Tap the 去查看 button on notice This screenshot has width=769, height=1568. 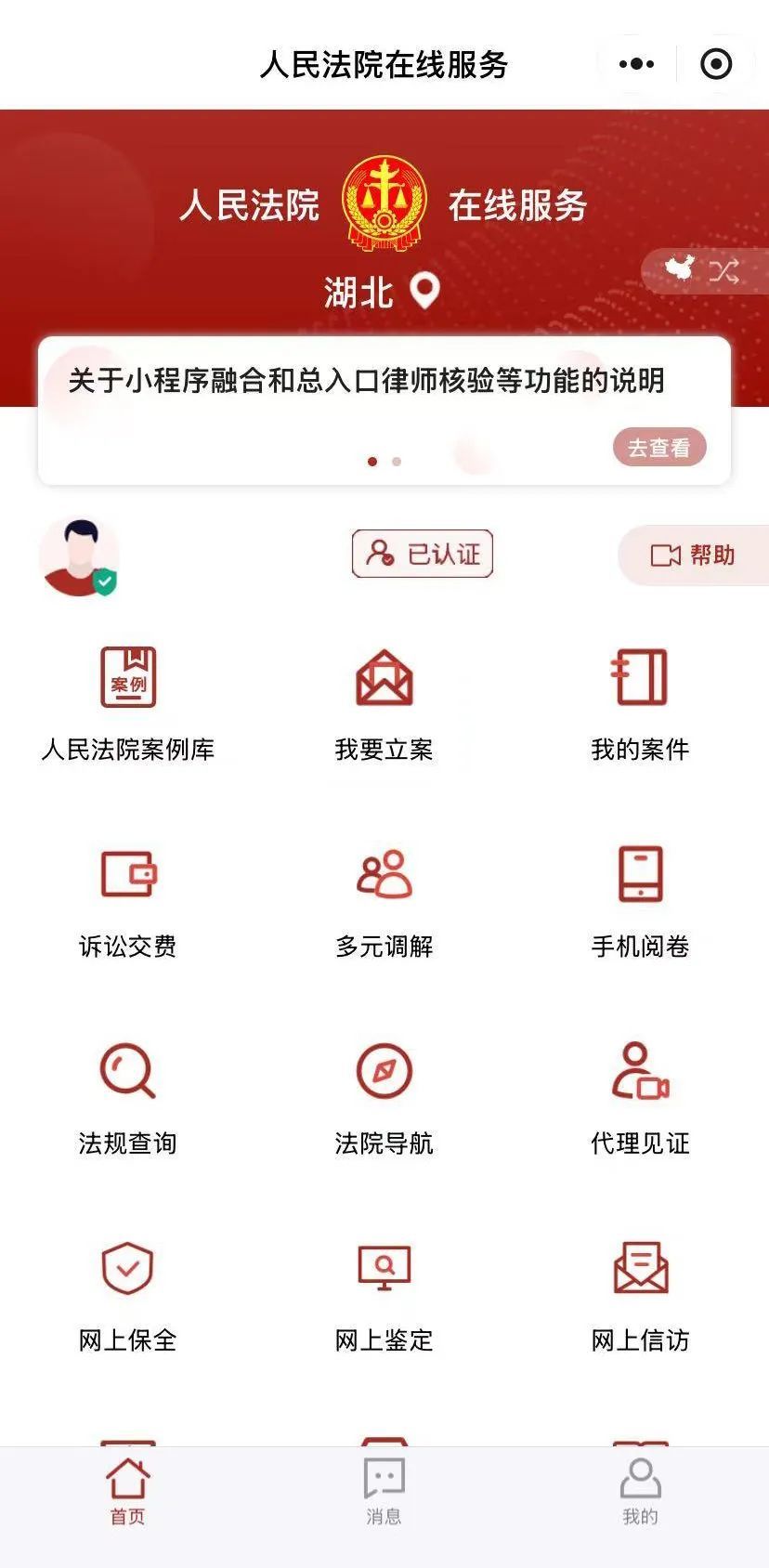(x=659, y=448)
